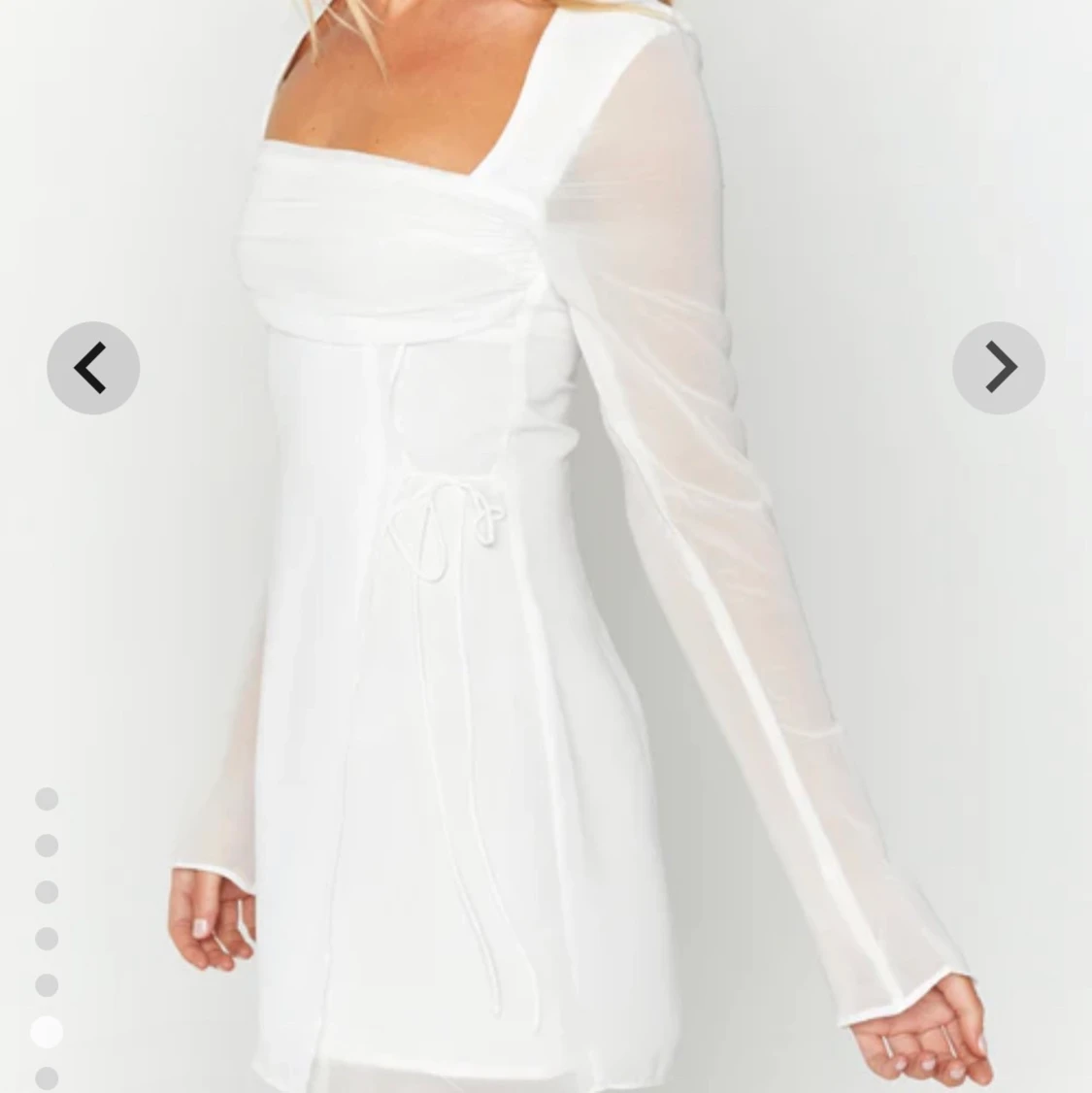Screen dimensions: 1092x1093
Task: Show the next product photo
Action: 998,368
